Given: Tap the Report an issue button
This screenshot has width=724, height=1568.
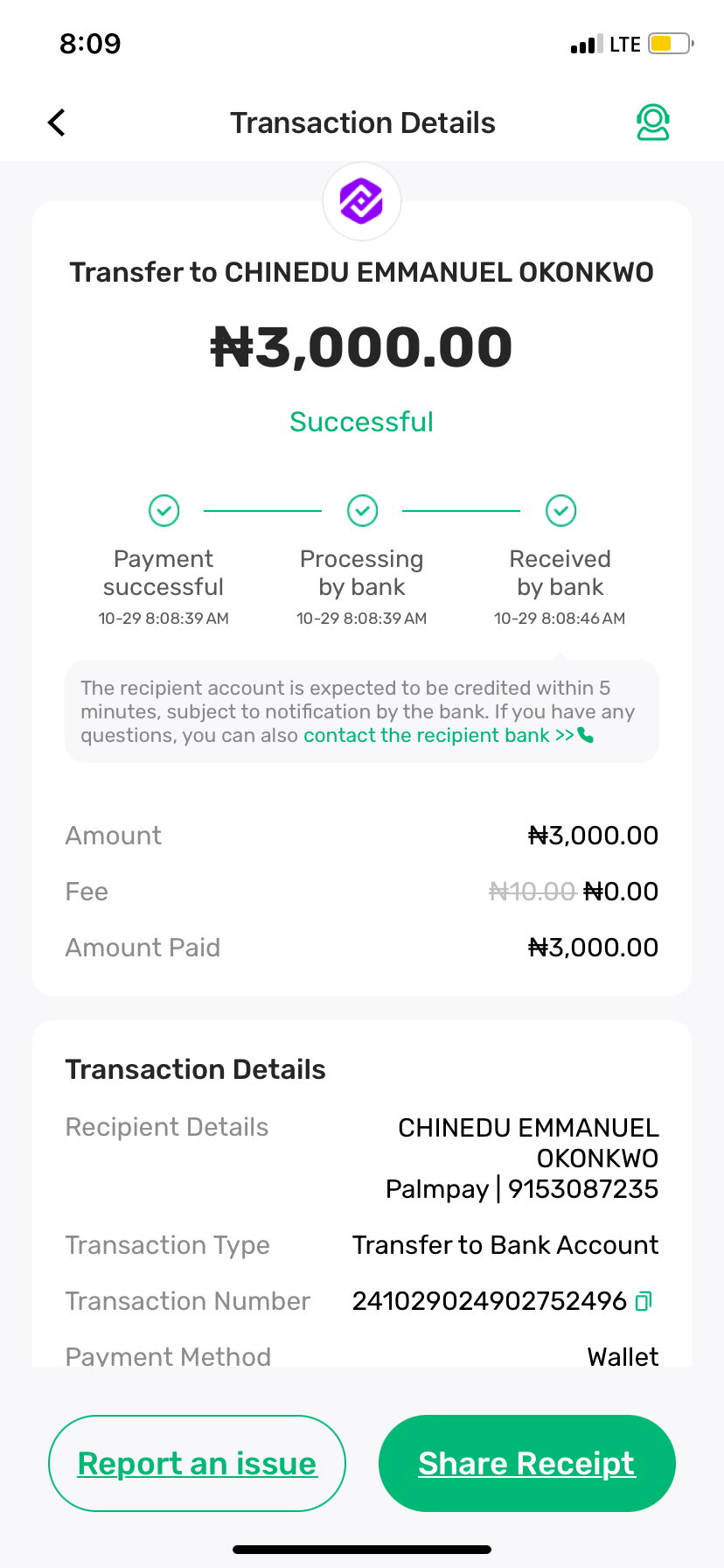Looking at the screenshot, I should click(x=197, y=1463).
